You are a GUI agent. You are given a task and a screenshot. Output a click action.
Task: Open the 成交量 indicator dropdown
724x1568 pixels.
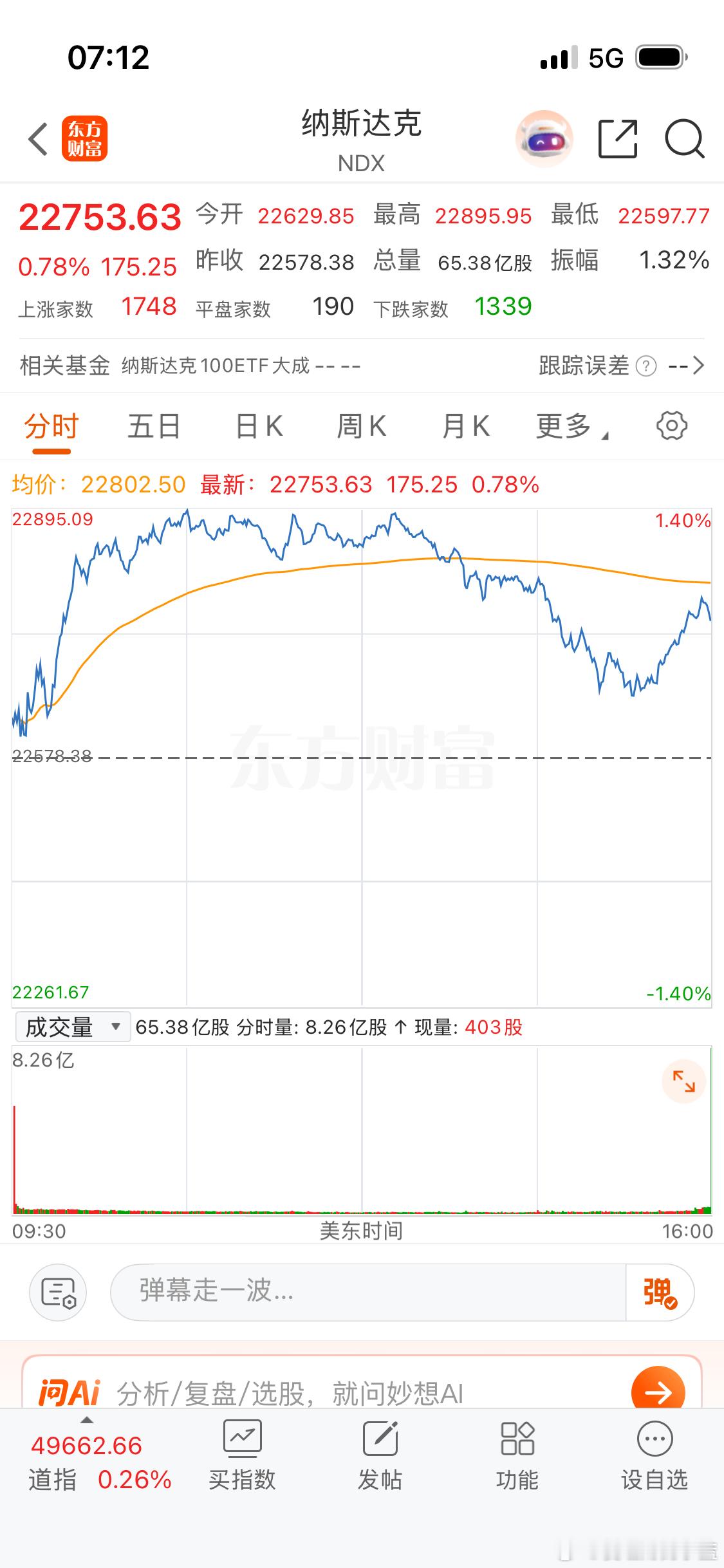coord(71,1027)
